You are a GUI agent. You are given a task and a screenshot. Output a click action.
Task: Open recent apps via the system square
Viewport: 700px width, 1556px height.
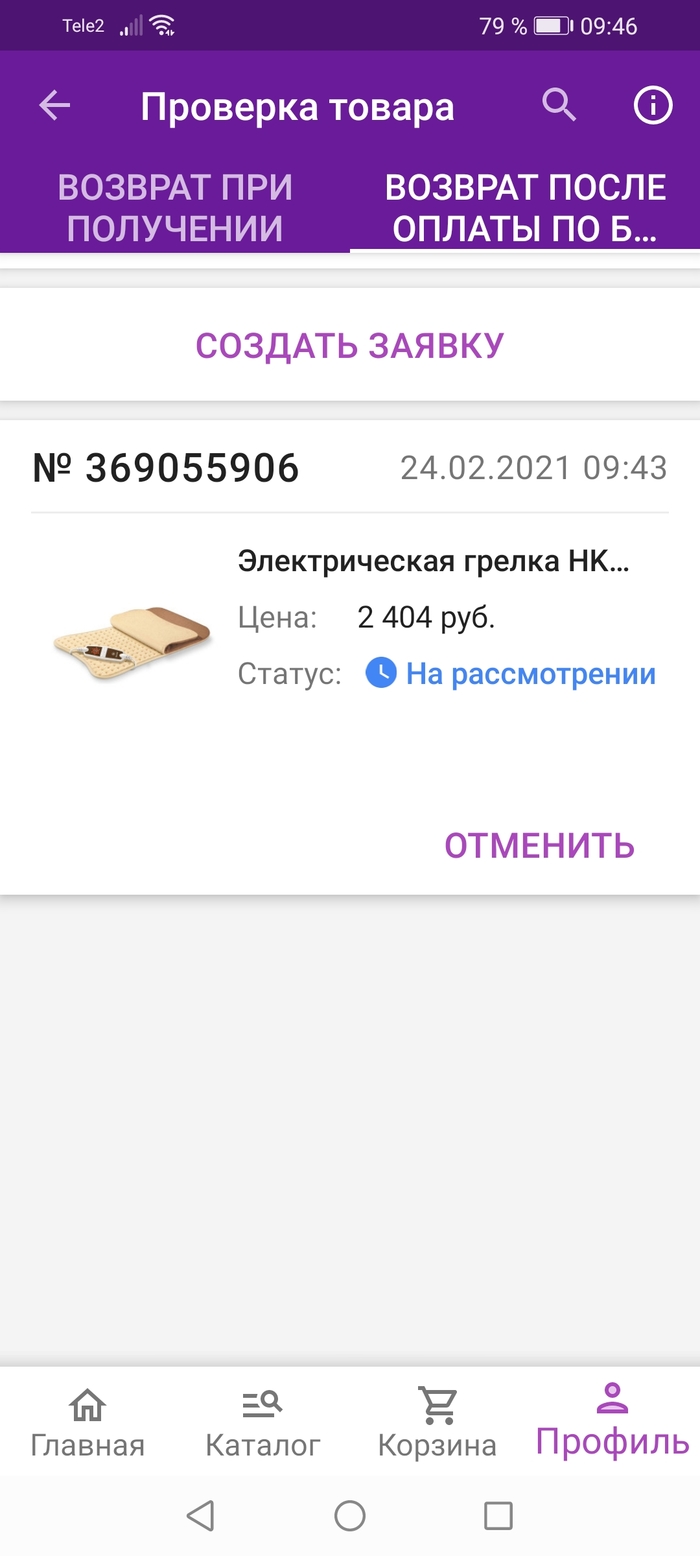click(x=498, y=1516)
